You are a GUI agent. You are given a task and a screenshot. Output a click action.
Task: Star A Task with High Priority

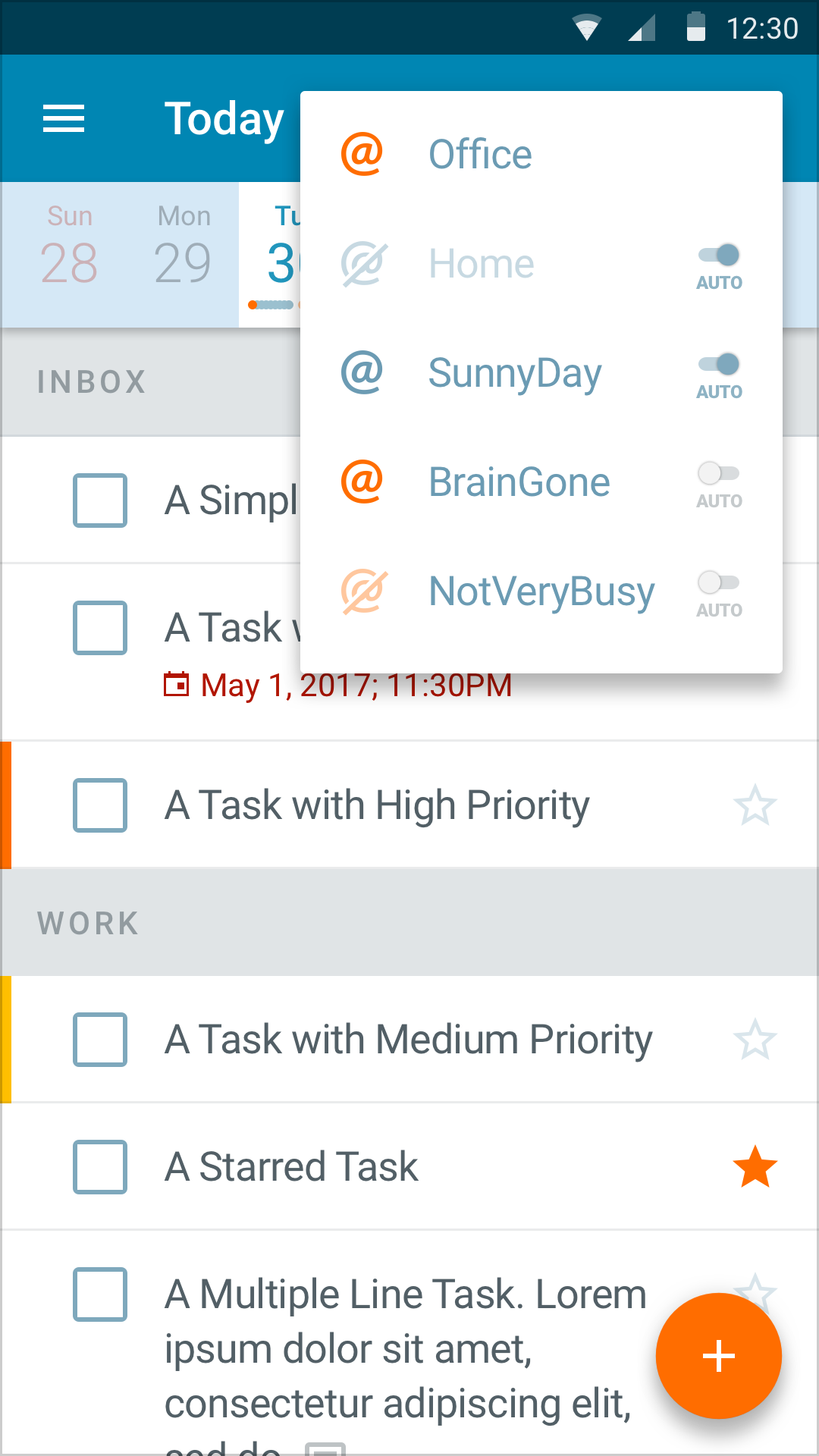[x=755, y=805]
